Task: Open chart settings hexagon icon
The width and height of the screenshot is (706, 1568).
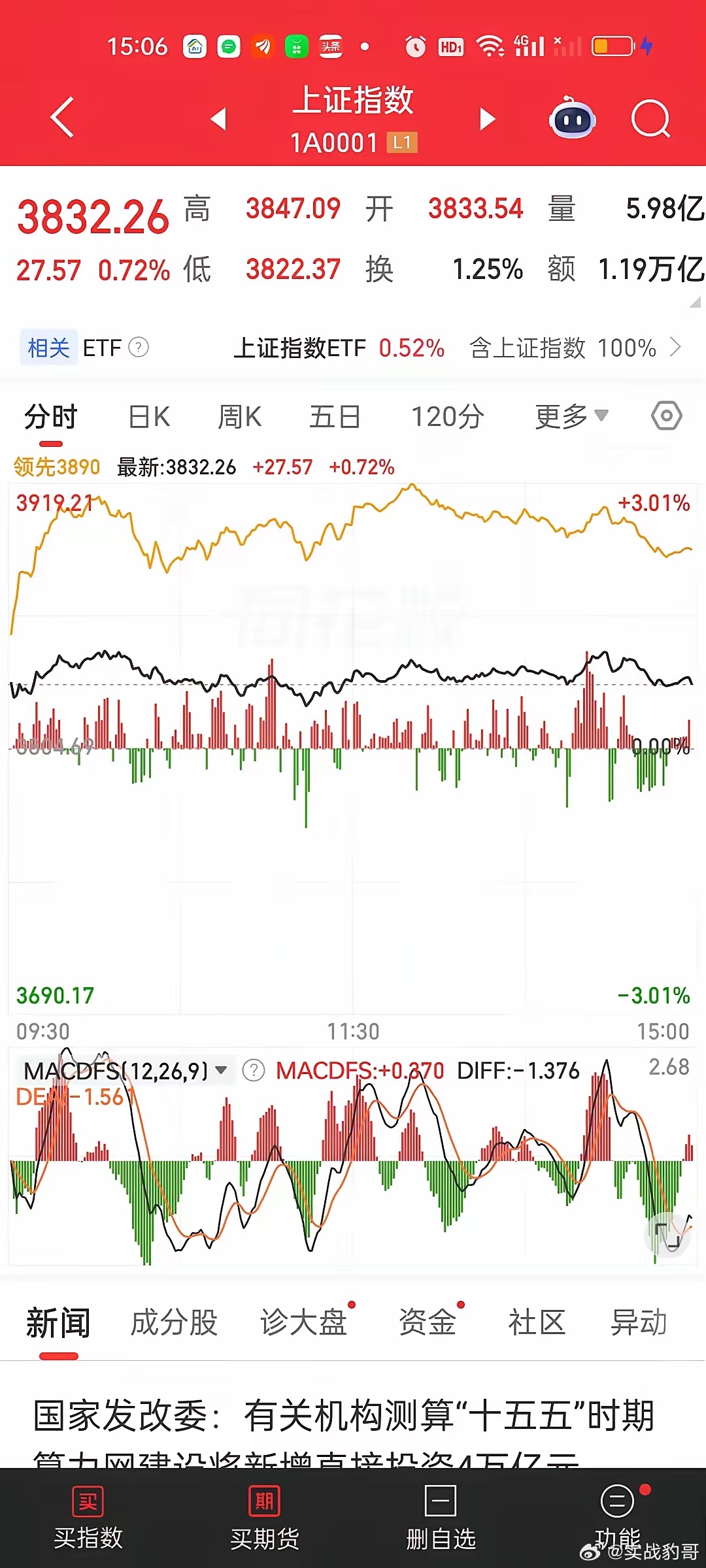Action: click(667, 416)
